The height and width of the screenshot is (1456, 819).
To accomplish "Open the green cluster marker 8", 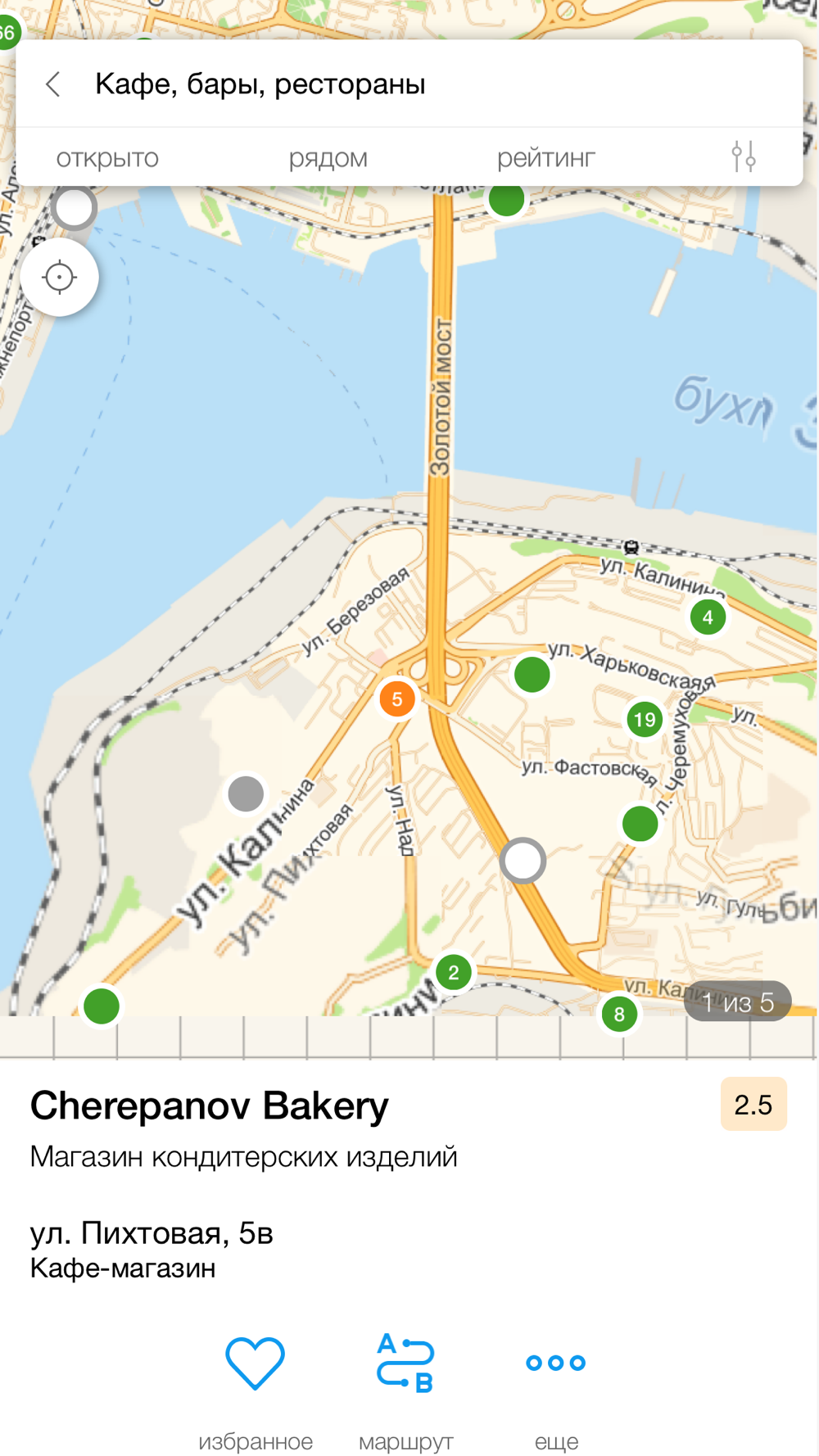I will [619, 1015].
